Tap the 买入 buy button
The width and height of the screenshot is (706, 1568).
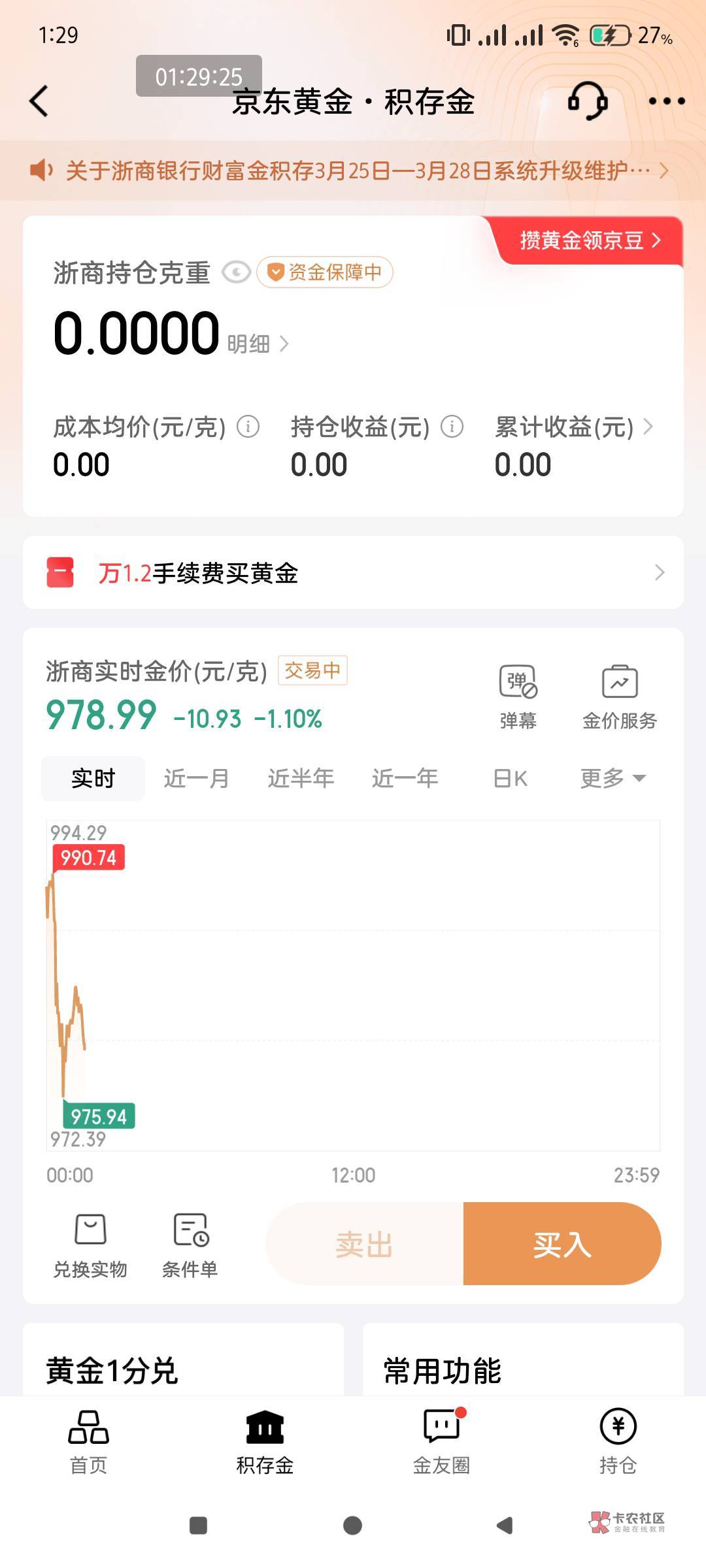(x=562, y=1244)
